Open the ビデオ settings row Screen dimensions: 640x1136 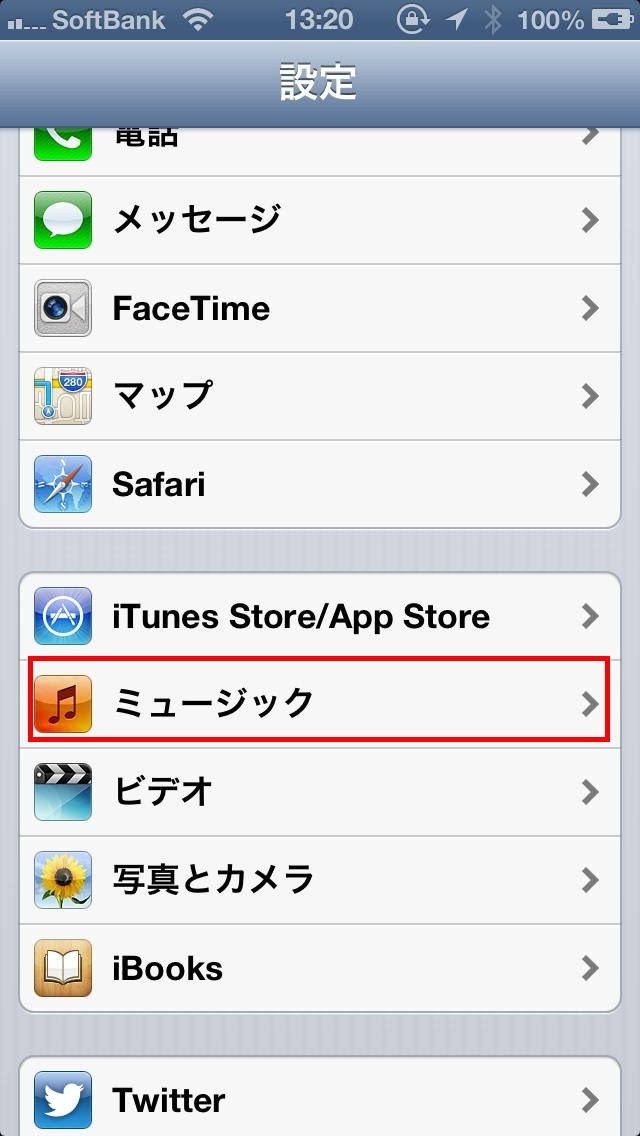point(320,792)
